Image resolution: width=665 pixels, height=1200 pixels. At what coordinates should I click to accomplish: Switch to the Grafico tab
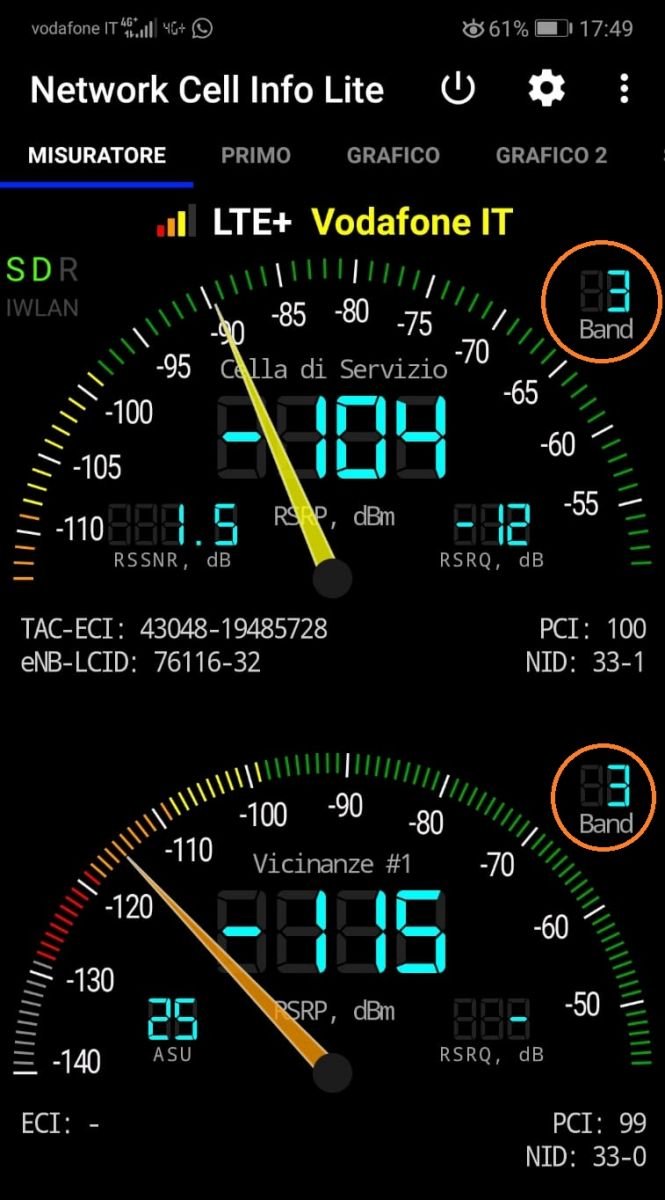click(x=393, y=156)
